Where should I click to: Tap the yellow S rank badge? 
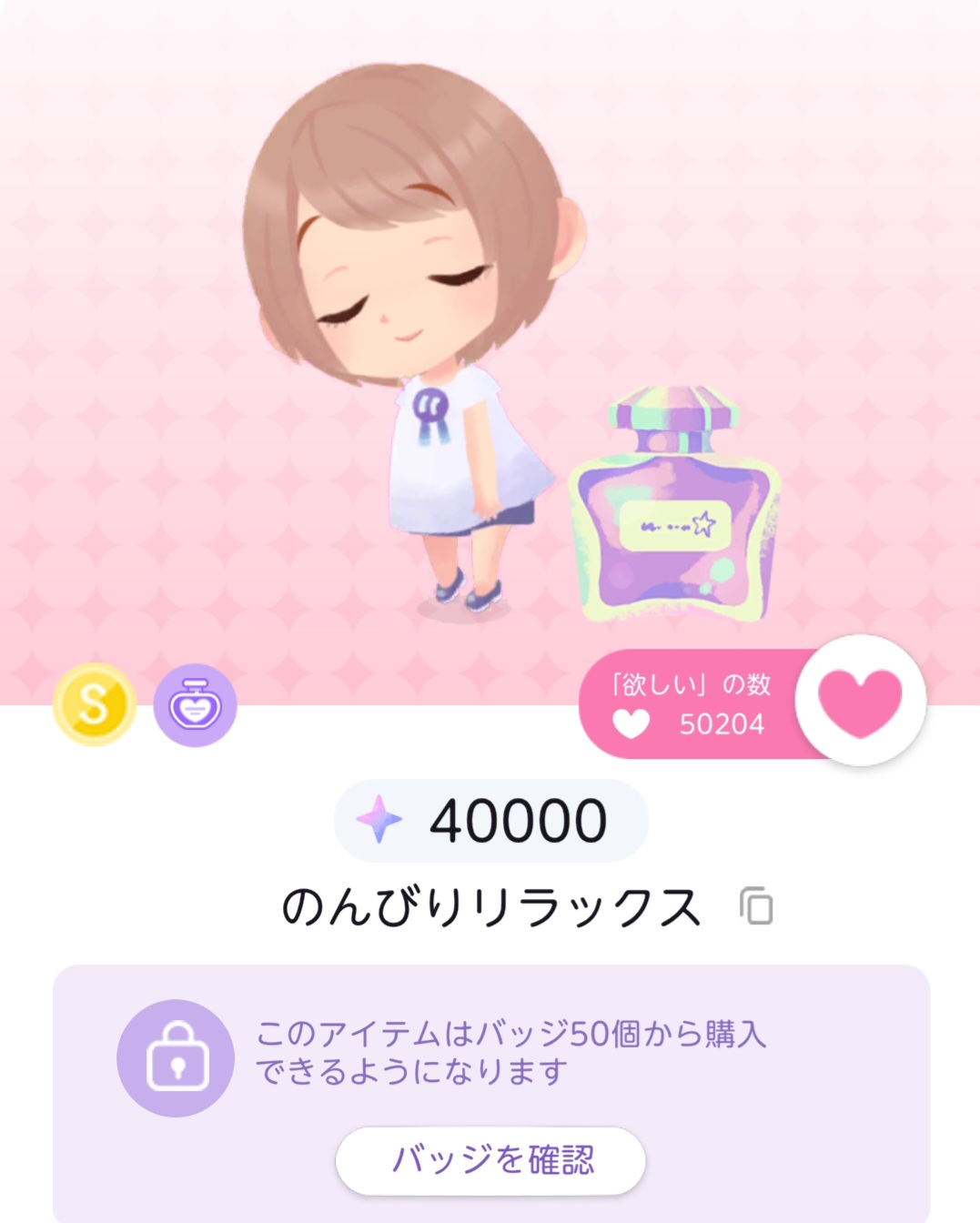pos(95,705)
